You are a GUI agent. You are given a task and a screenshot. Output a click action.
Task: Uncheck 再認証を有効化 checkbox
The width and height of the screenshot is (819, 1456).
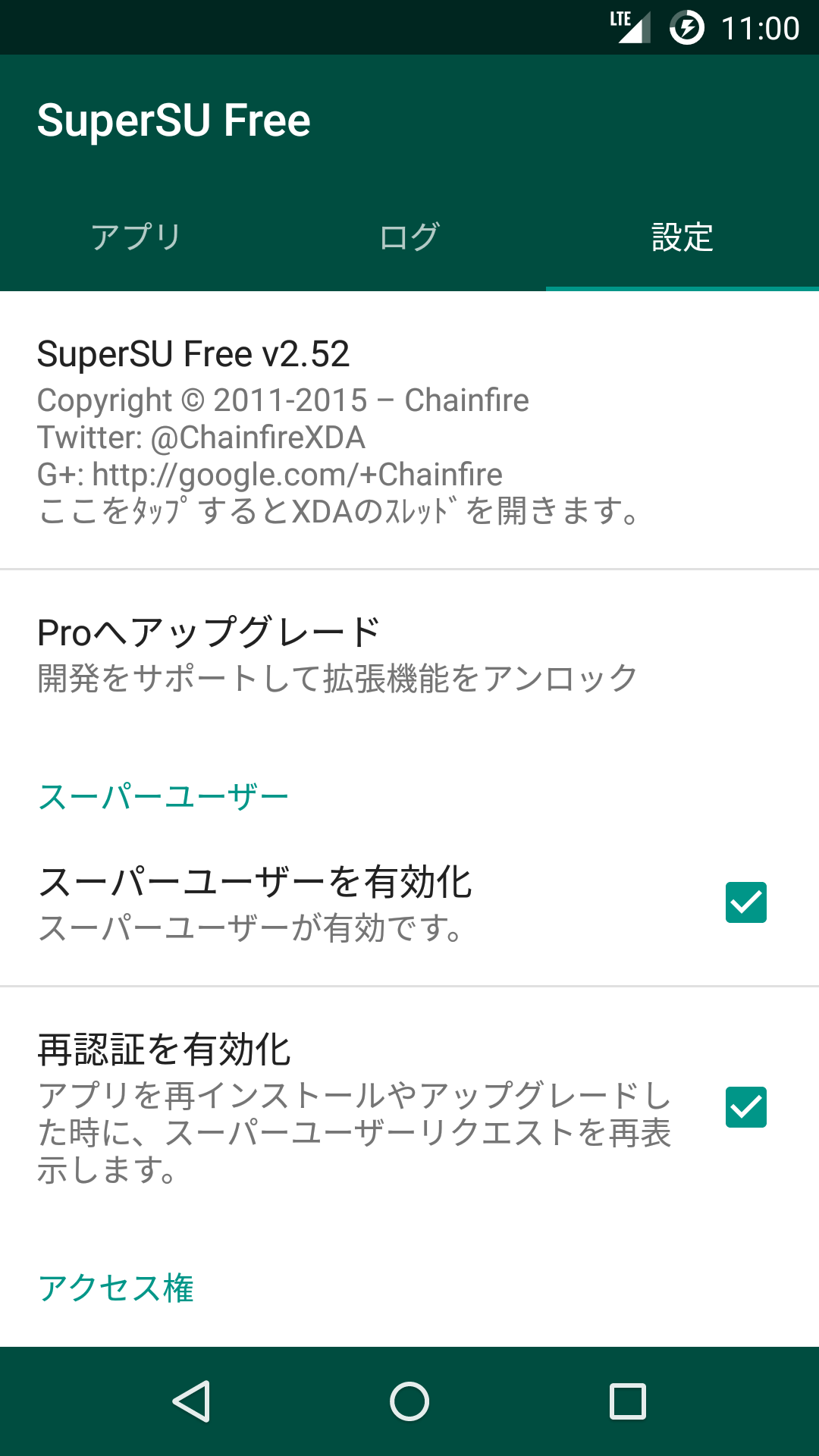pyautogui.click(x=746, y=1107)
